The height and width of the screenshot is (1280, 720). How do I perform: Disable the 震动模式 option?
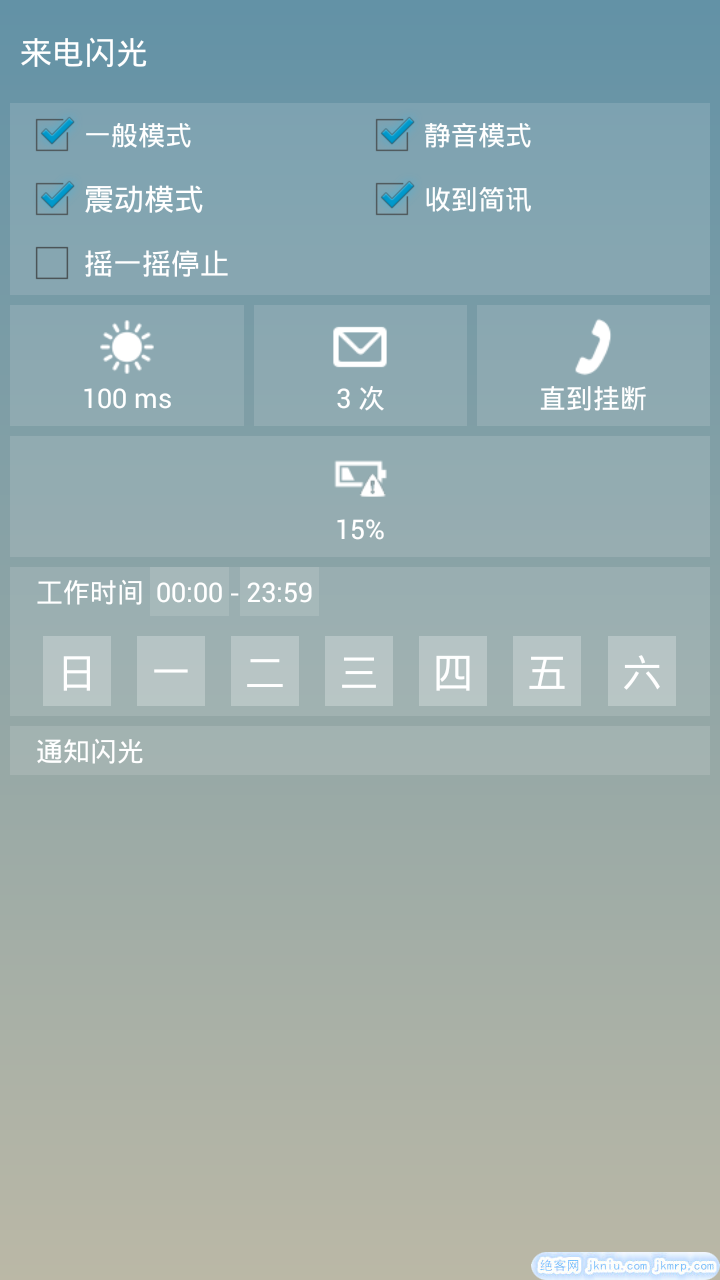pos(53,199)
